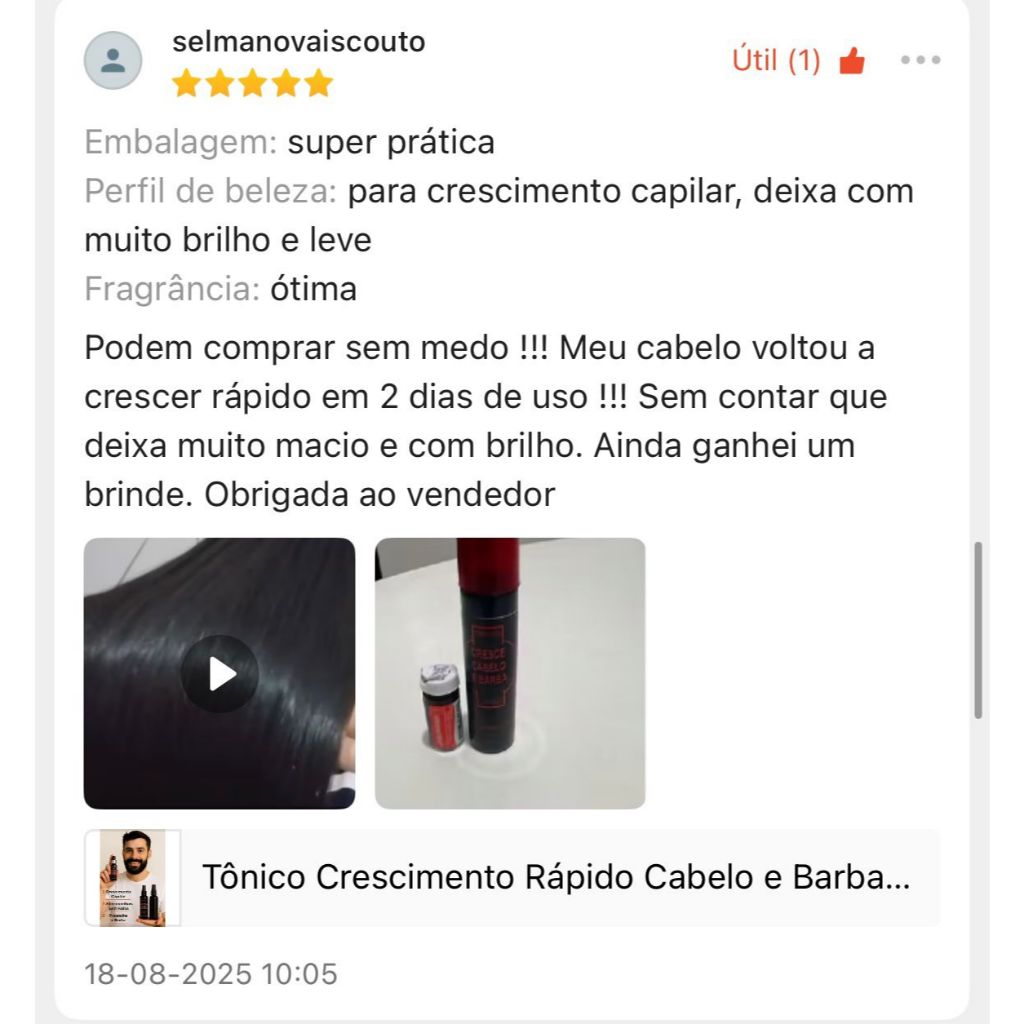The image size is (1024, 1024).
Task: View selmanovaiscouto's profile avatar
Action: (113, 61)
